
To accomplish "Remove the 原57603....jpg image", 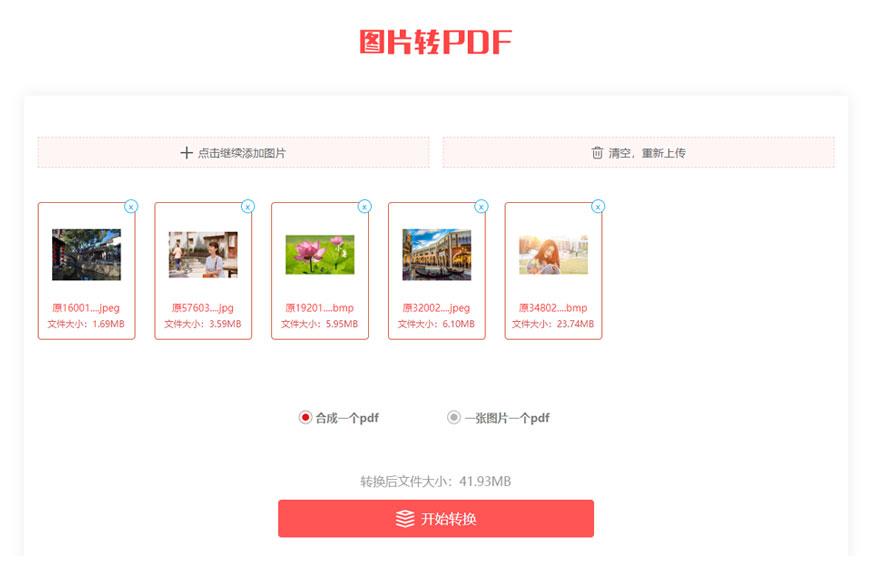I will coord(248,206).
